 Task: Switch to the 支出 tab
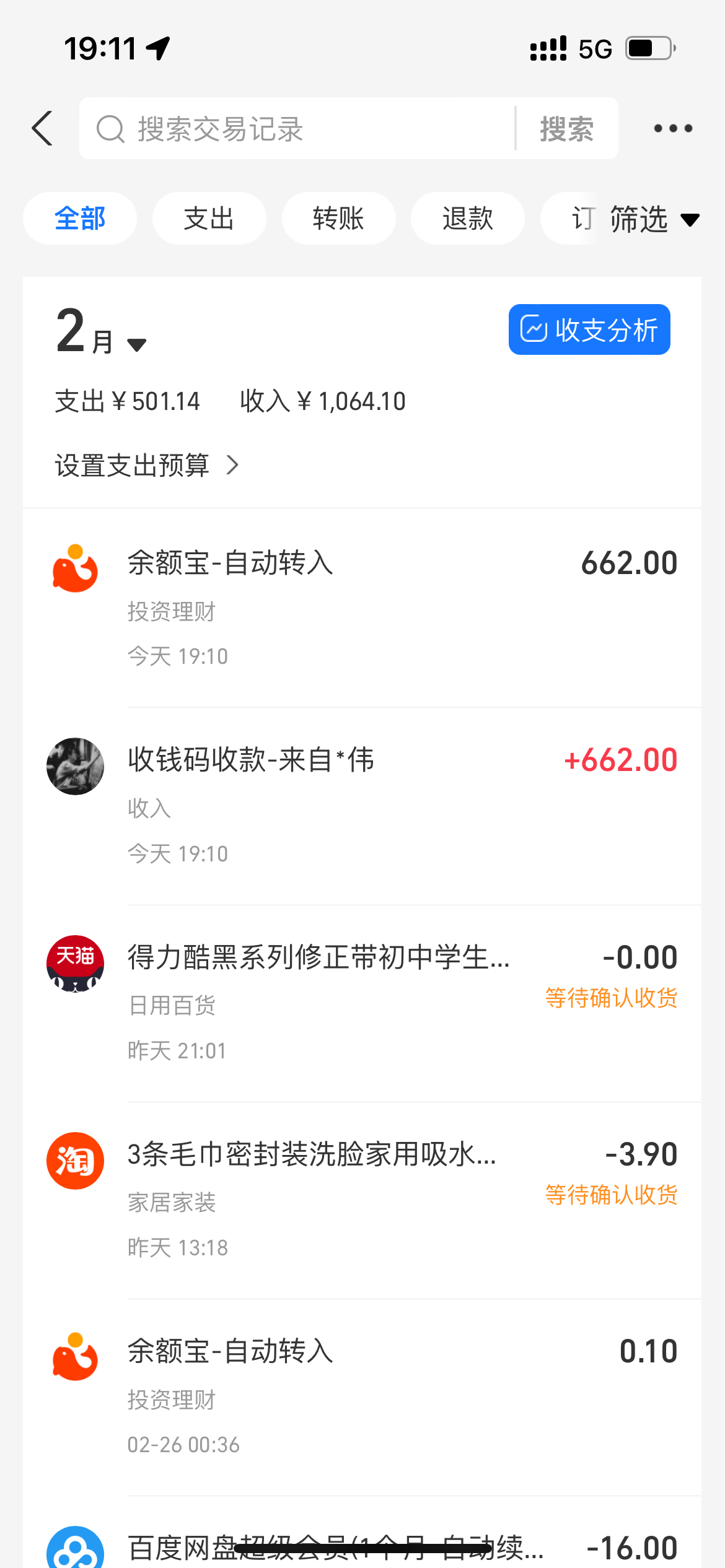tap(209, 219)
